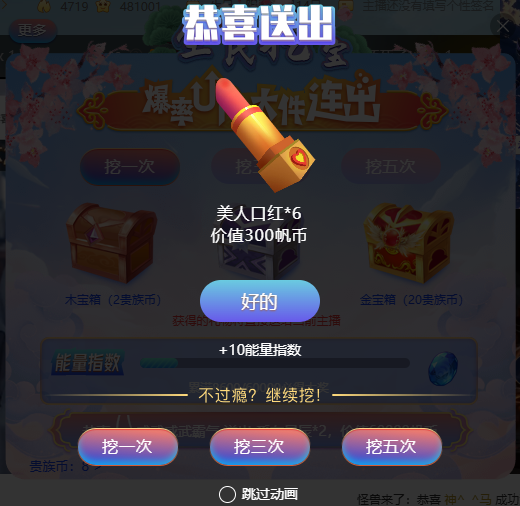Dig five times with bright 挖五次 button
The height and width of the screenshot is (506, 520).
(x=392, y=447)
